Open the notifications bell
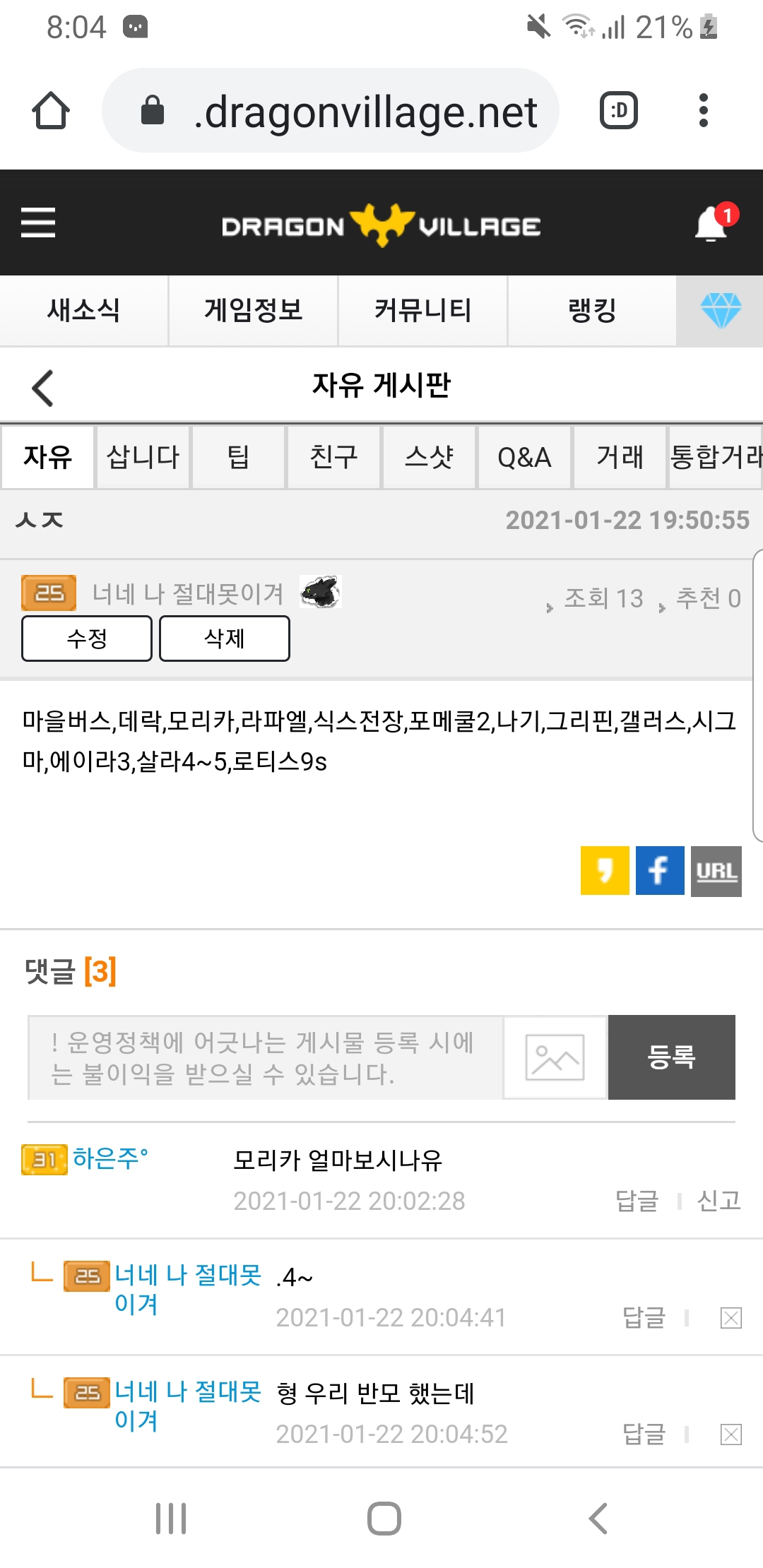Screen dimensions: 763x1568 (712, 225)
